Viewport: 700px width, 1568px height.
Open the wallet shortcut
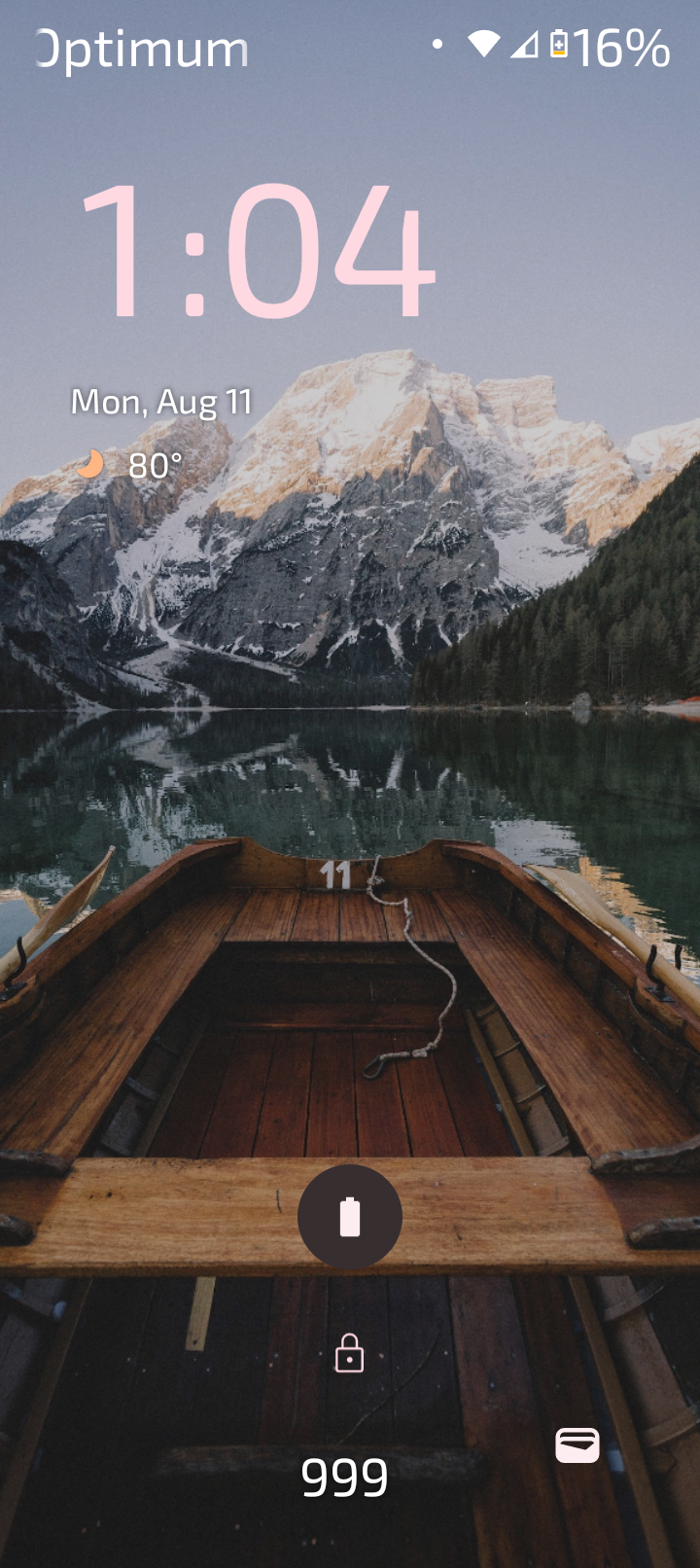[x=577, y=1444]
